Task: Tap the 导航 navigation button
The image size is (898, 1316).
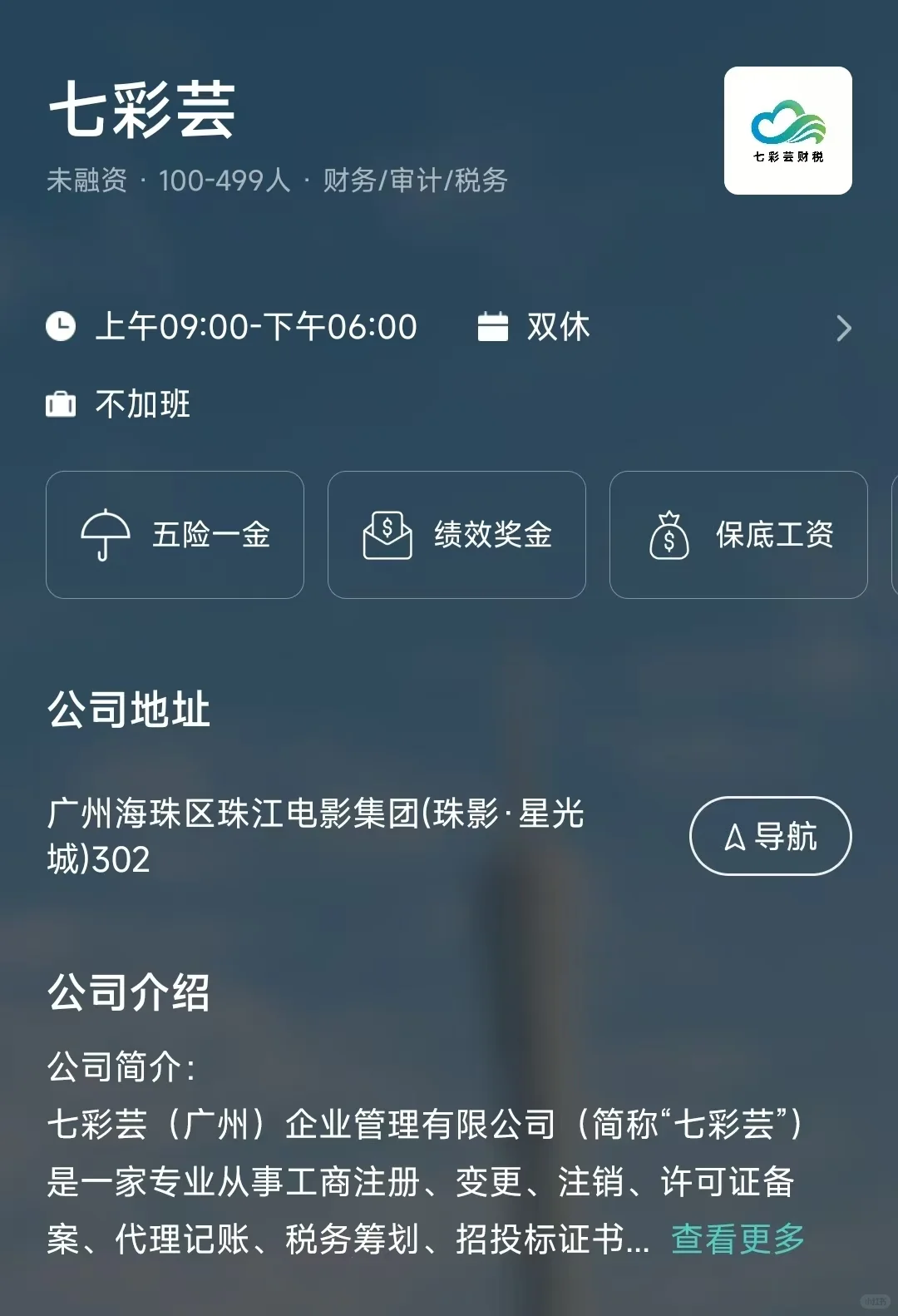Action: point(770,836)
